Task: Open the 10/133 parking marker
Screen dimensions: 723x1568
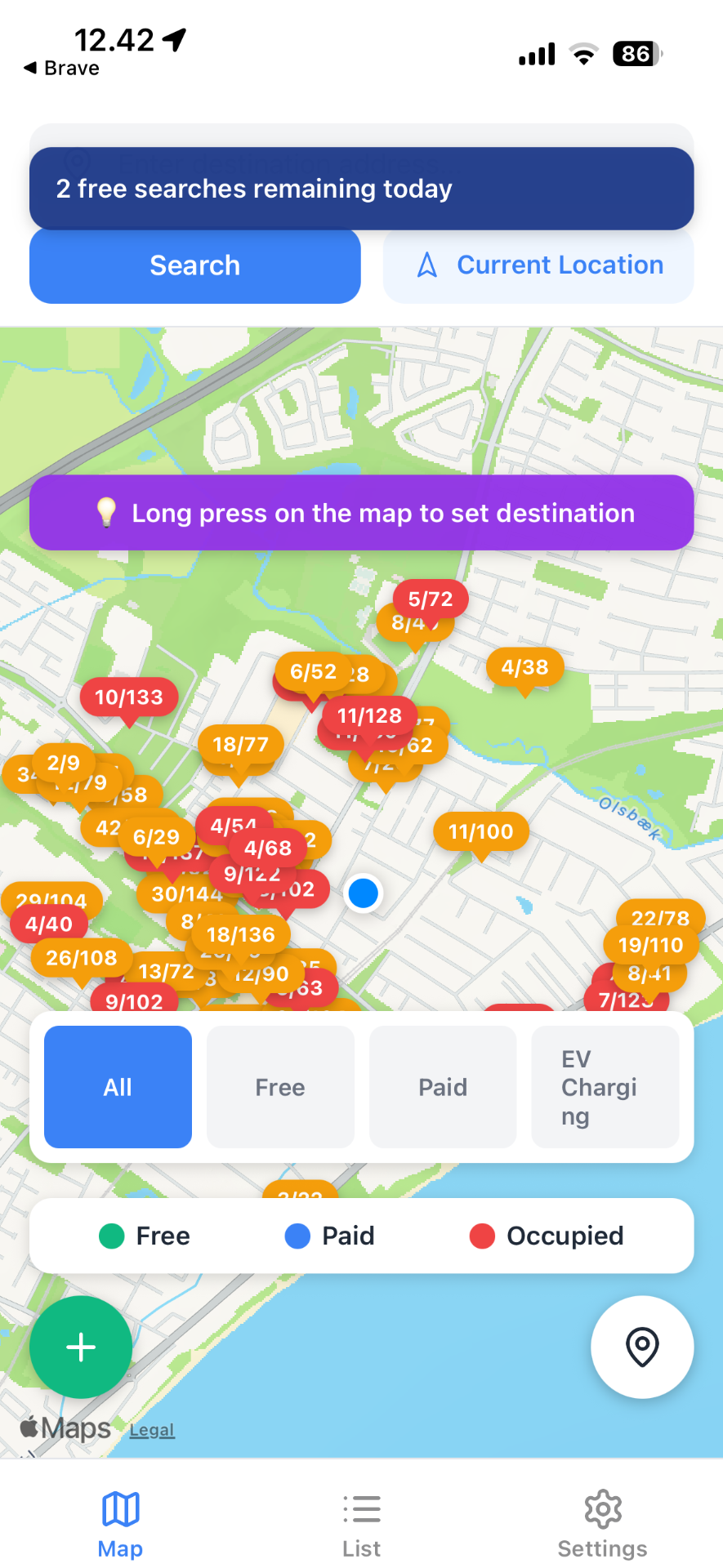Action: point(128,697)
